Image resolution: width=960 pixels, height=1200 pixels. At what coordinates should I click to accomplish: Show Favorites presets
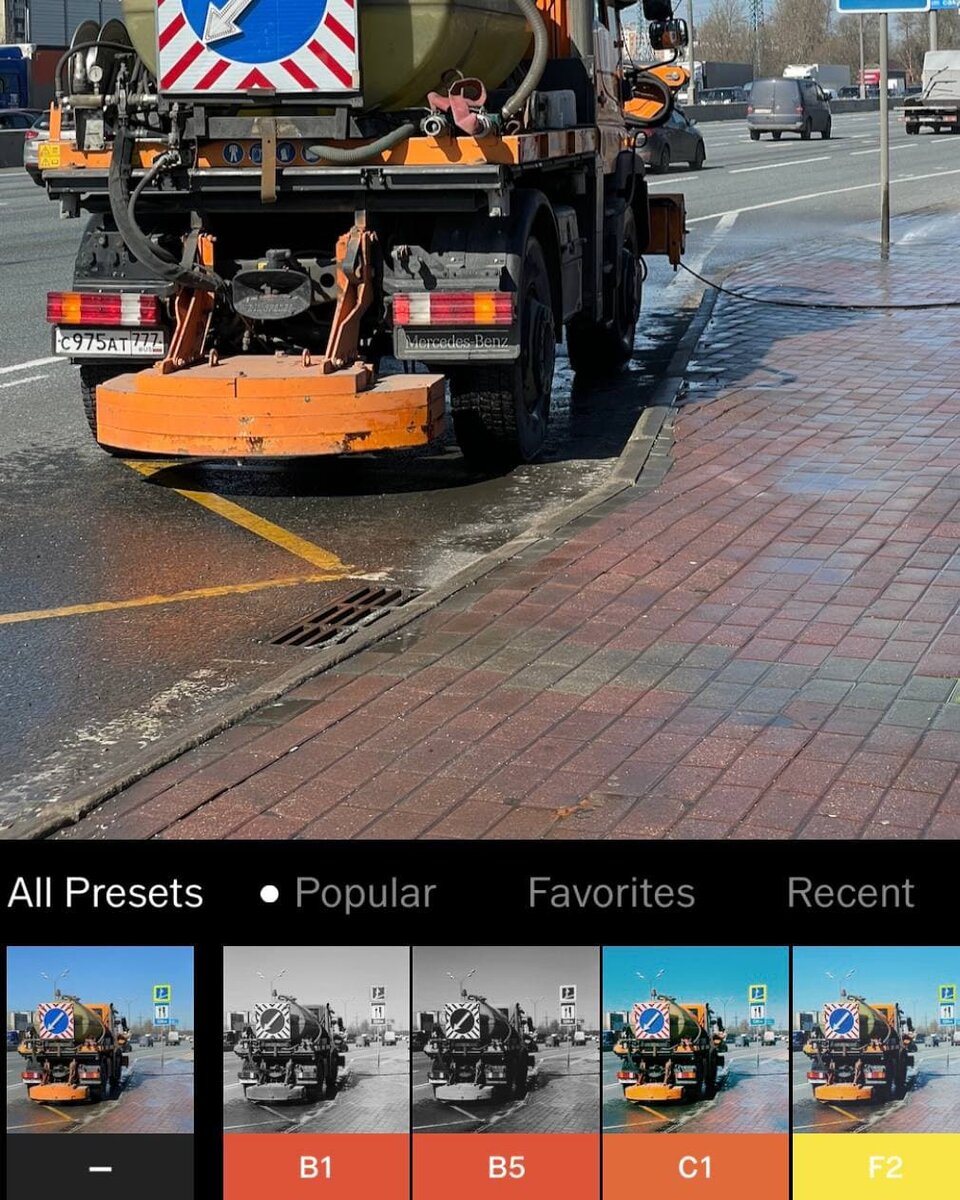point(611,893)
